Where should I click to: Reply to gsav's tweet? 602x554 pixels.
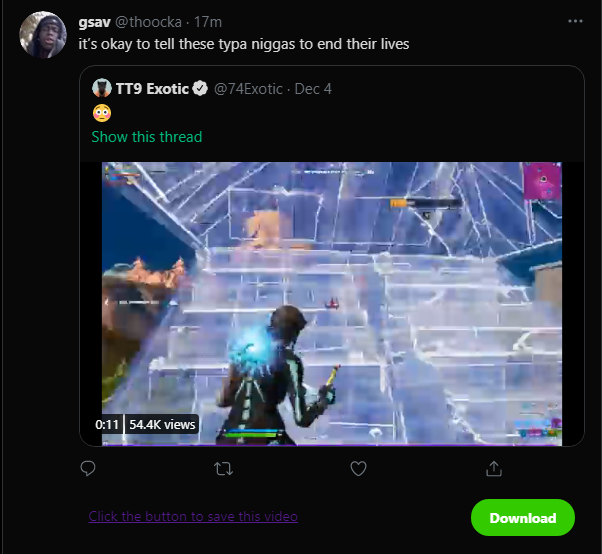tap(88, 468)
